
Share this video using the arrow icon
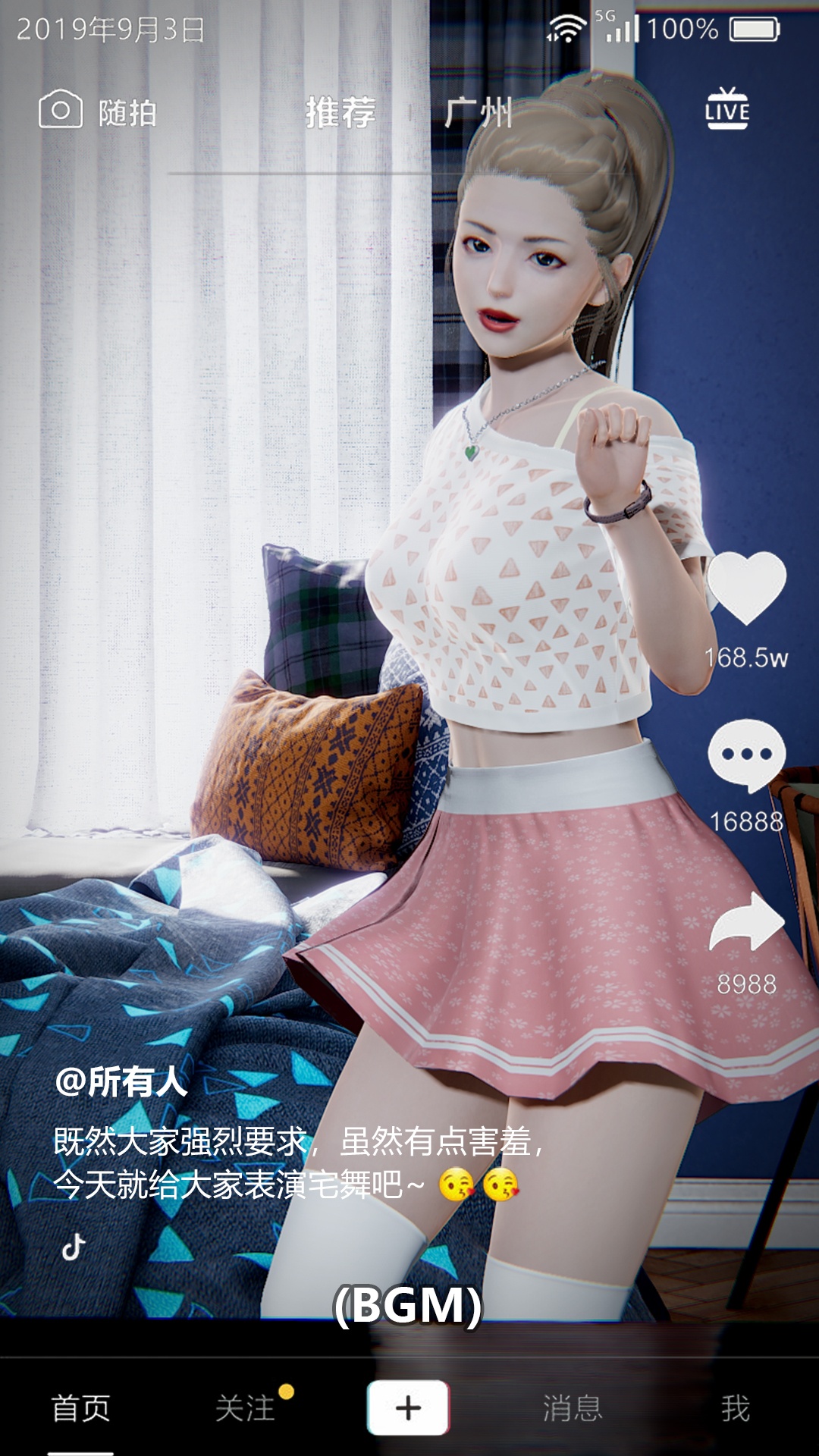pos(746,922)
